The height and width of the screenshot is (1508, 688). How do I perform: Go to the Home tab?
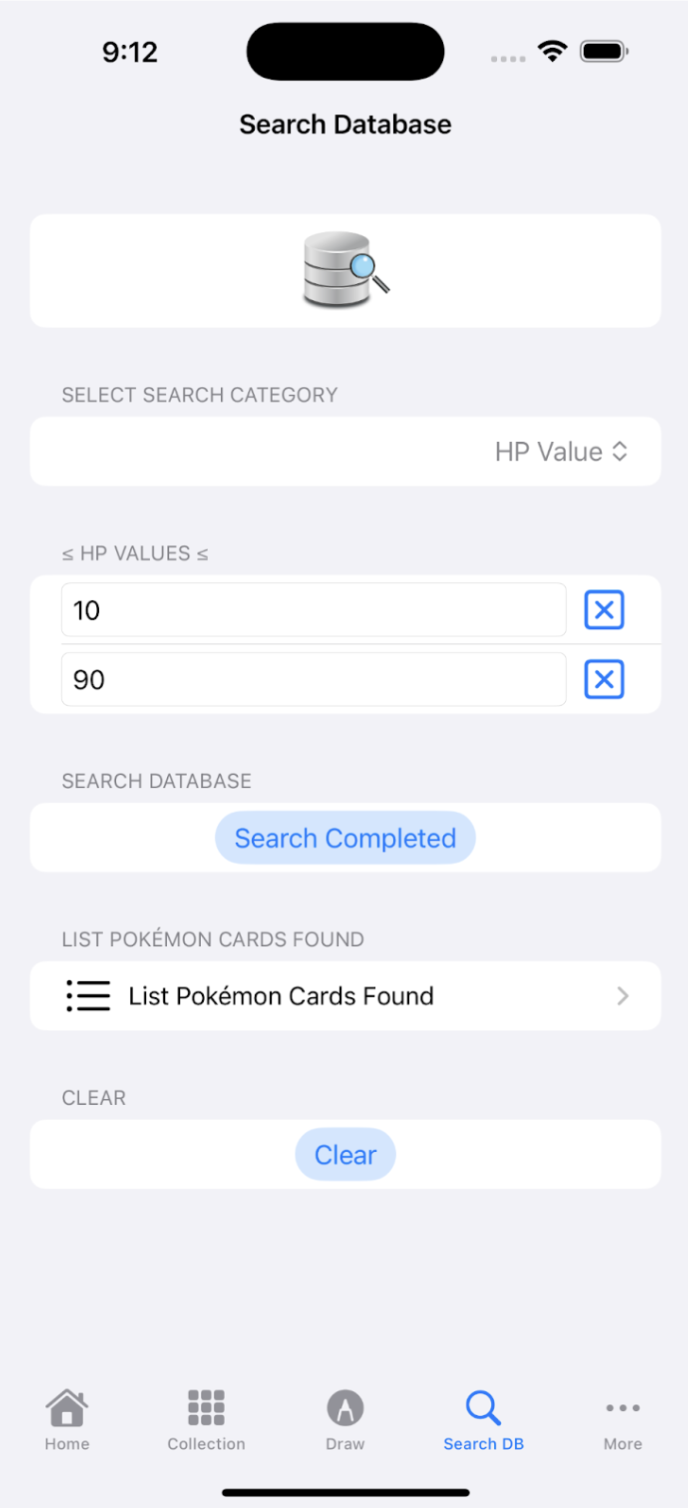pyautogui.click(x=67, y=1419)
